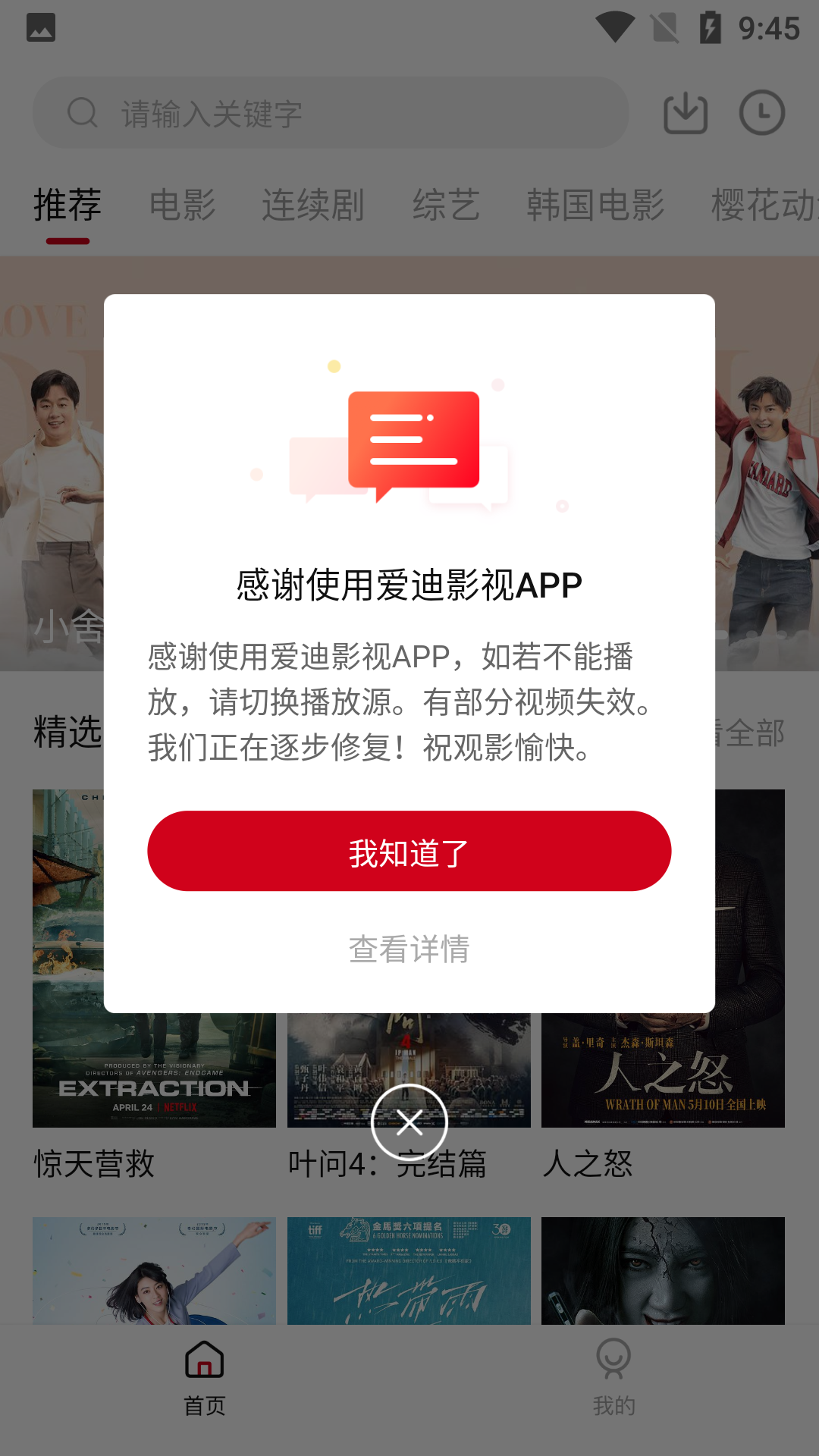Go to the 韩国电影 tab
Viewport: 819px width, 1456px height.
(595, 205)
